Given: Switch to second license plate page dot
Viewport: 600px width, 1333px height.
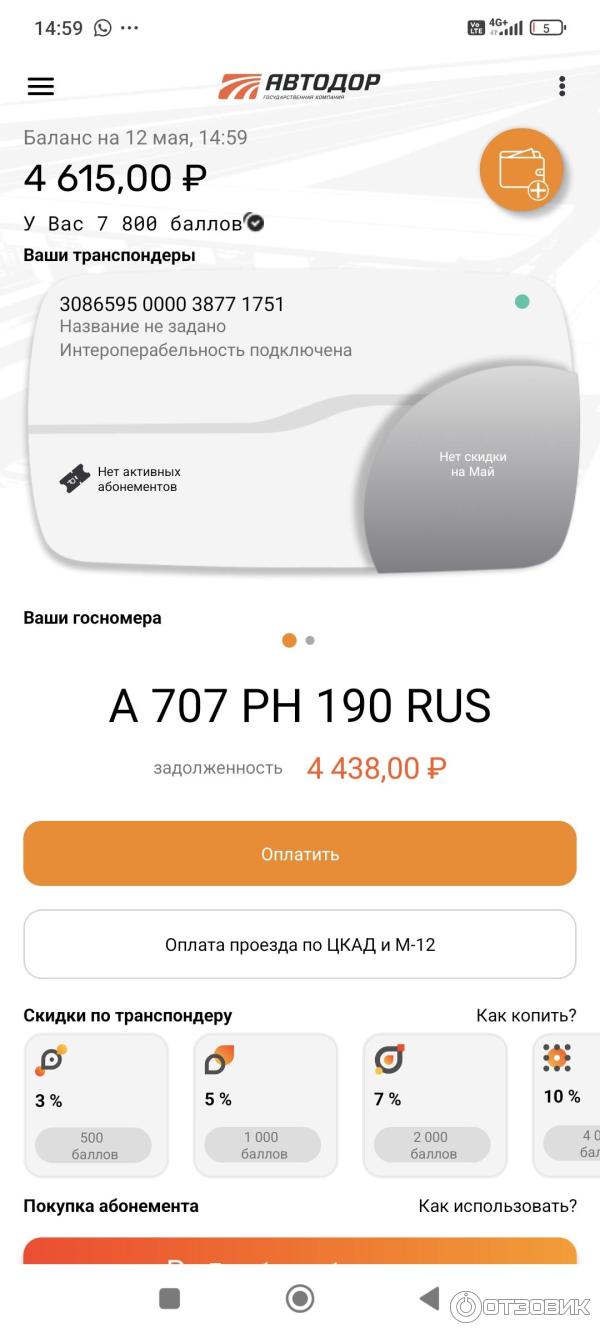Looking at the screenshot, I should click(x=310, y=640).
